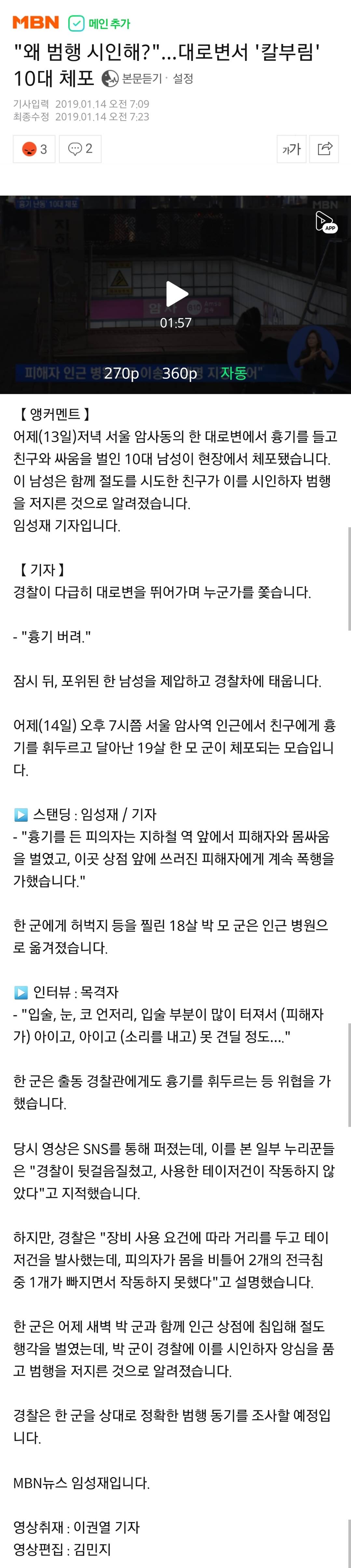The width and height of the screenshot is (351, 1568).
Task: Open the 설정 listening settings
Action: click(183, 78)
